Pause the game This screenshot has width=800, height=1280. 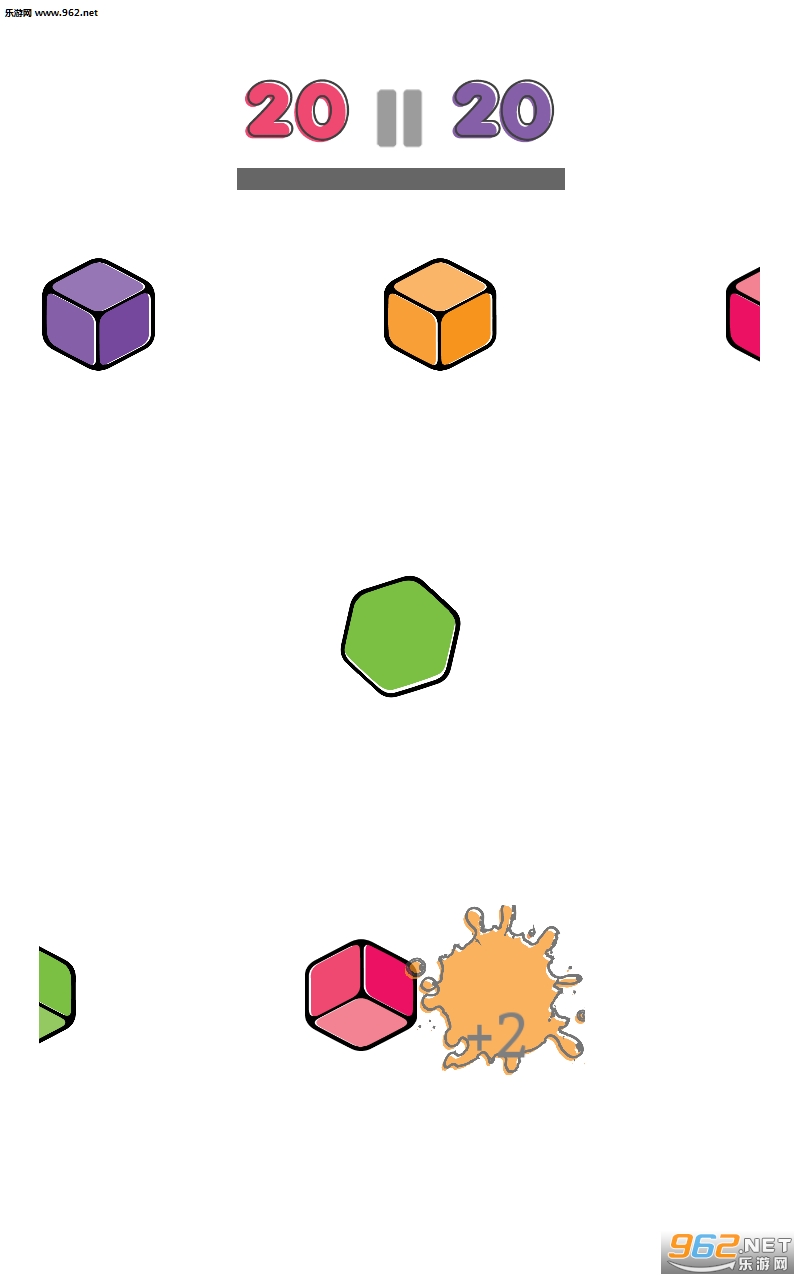point(399,118)
